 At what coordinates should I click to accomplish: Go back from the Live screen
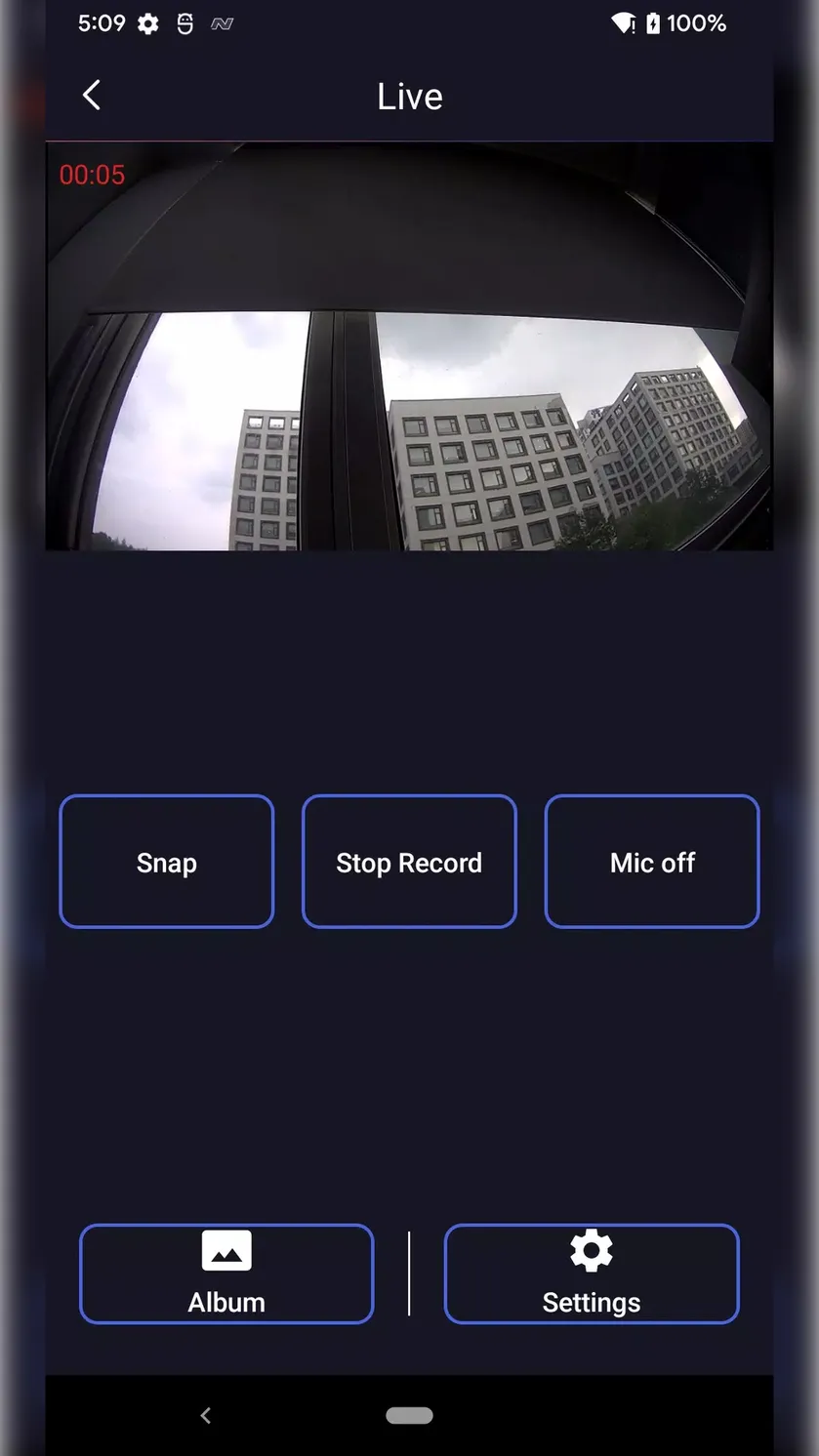click(92, 96)
